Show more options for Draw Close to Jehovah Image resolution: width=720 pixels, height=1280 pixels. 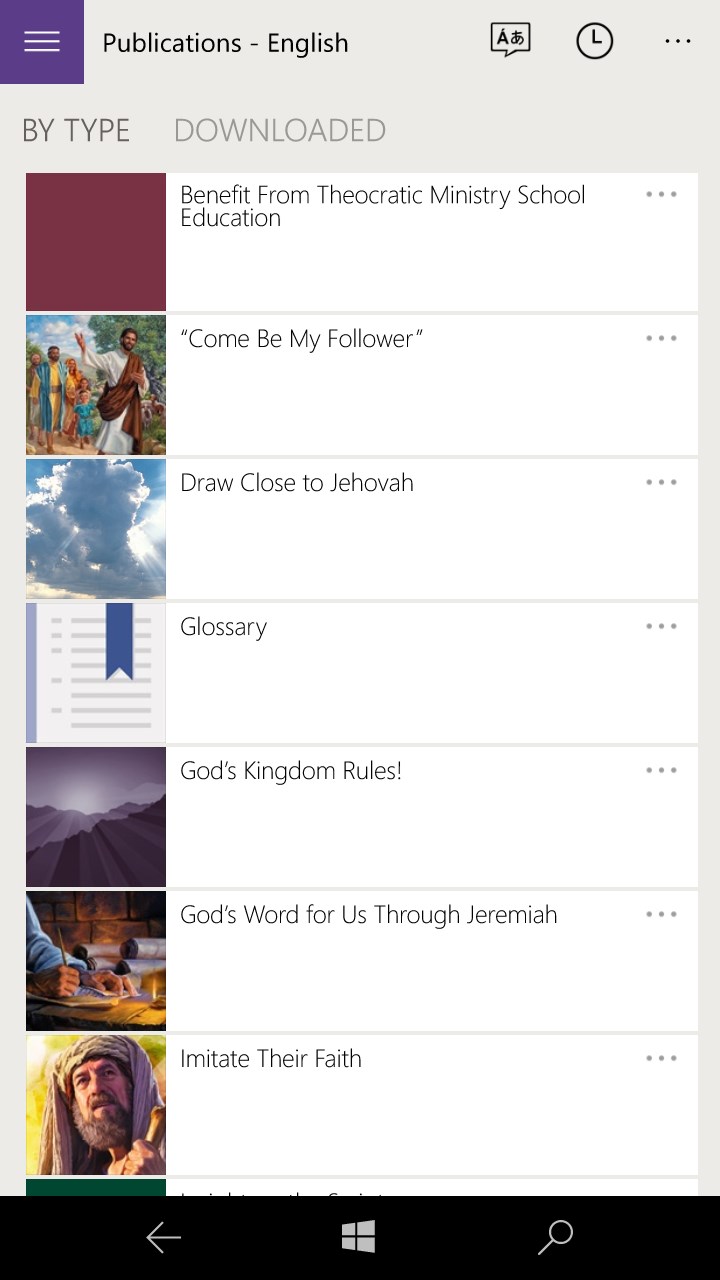pyautogui.click(x=661, y=483)
